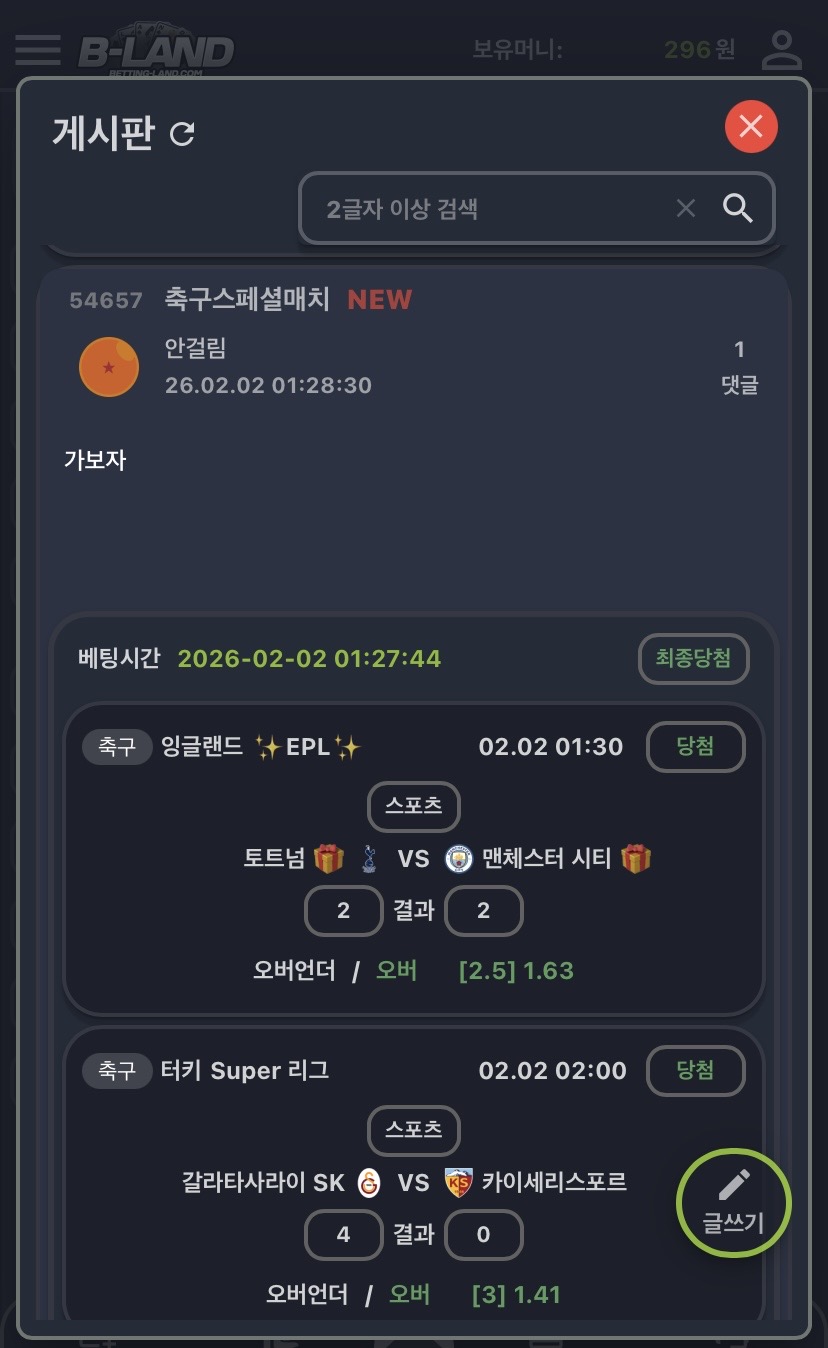Write a new post with 글쓰기
Viewport: 828px width, 1348px height.
pos(733,1204)
